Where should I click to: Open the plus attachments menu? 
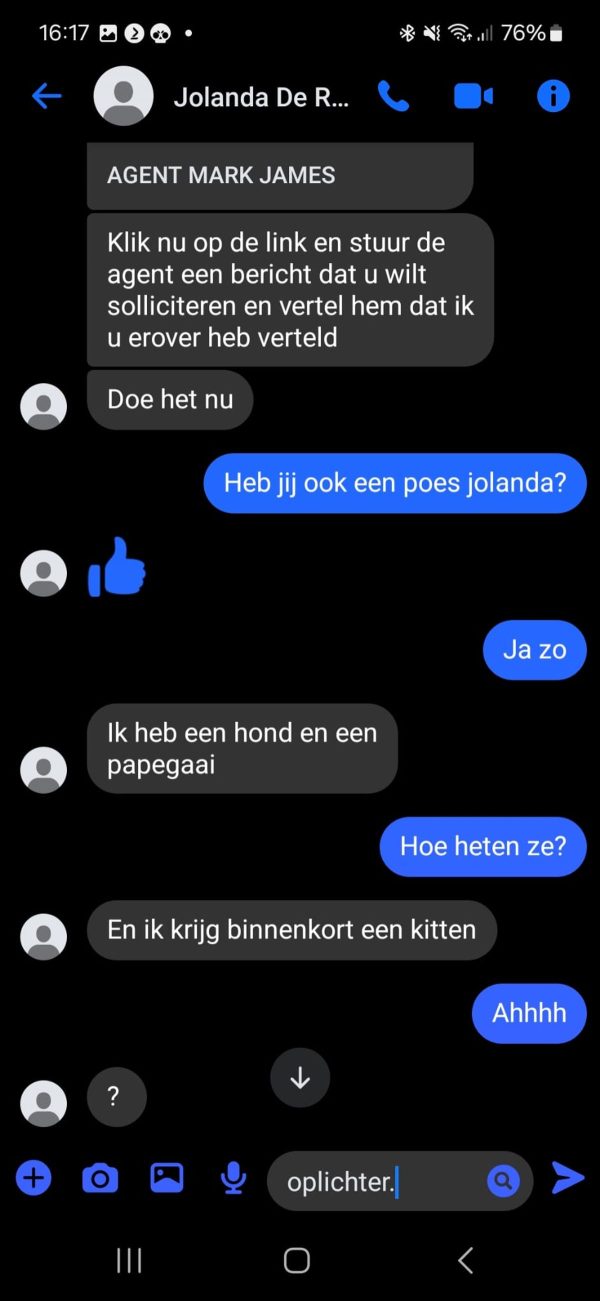[x=34, y=1179]
